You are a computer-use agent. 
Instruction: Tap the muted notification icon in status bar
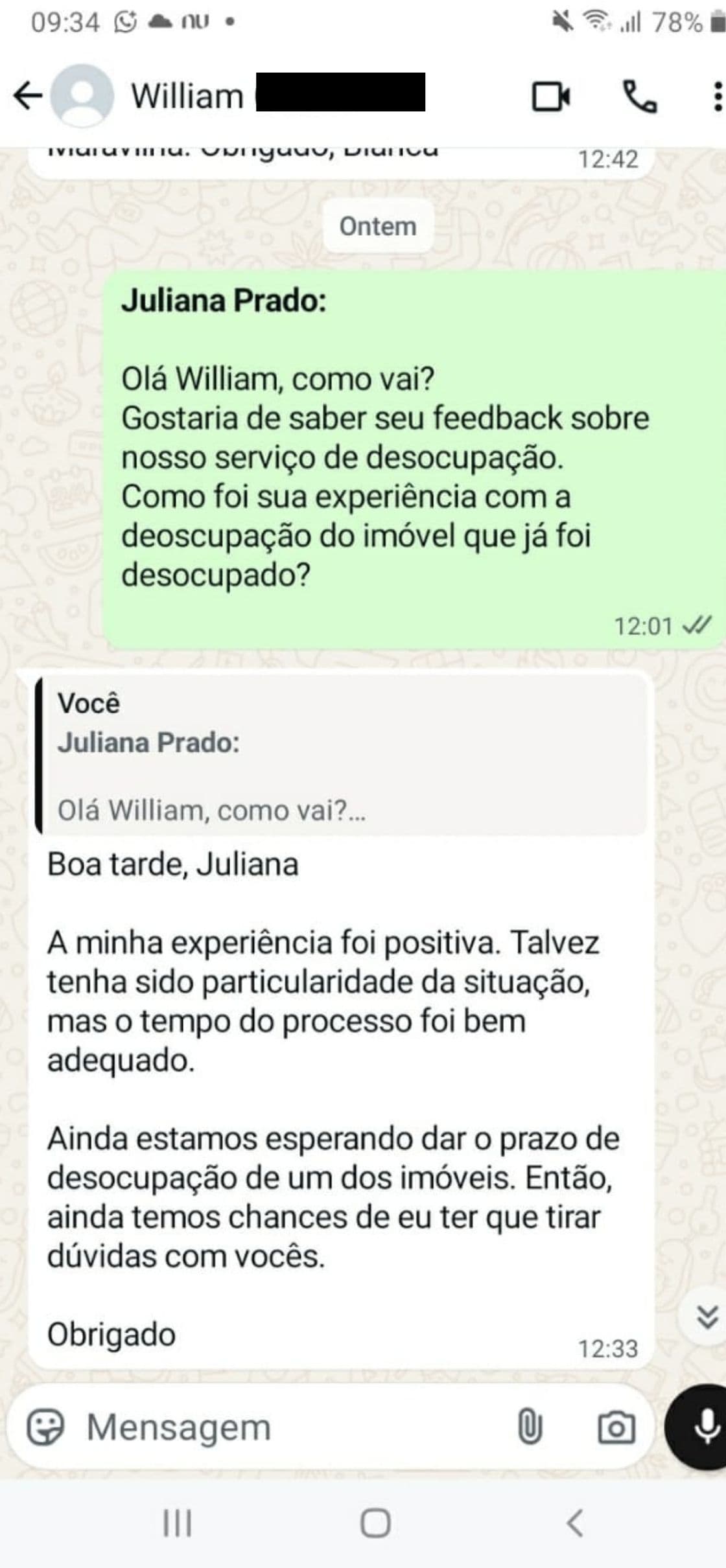pos(563,21)
